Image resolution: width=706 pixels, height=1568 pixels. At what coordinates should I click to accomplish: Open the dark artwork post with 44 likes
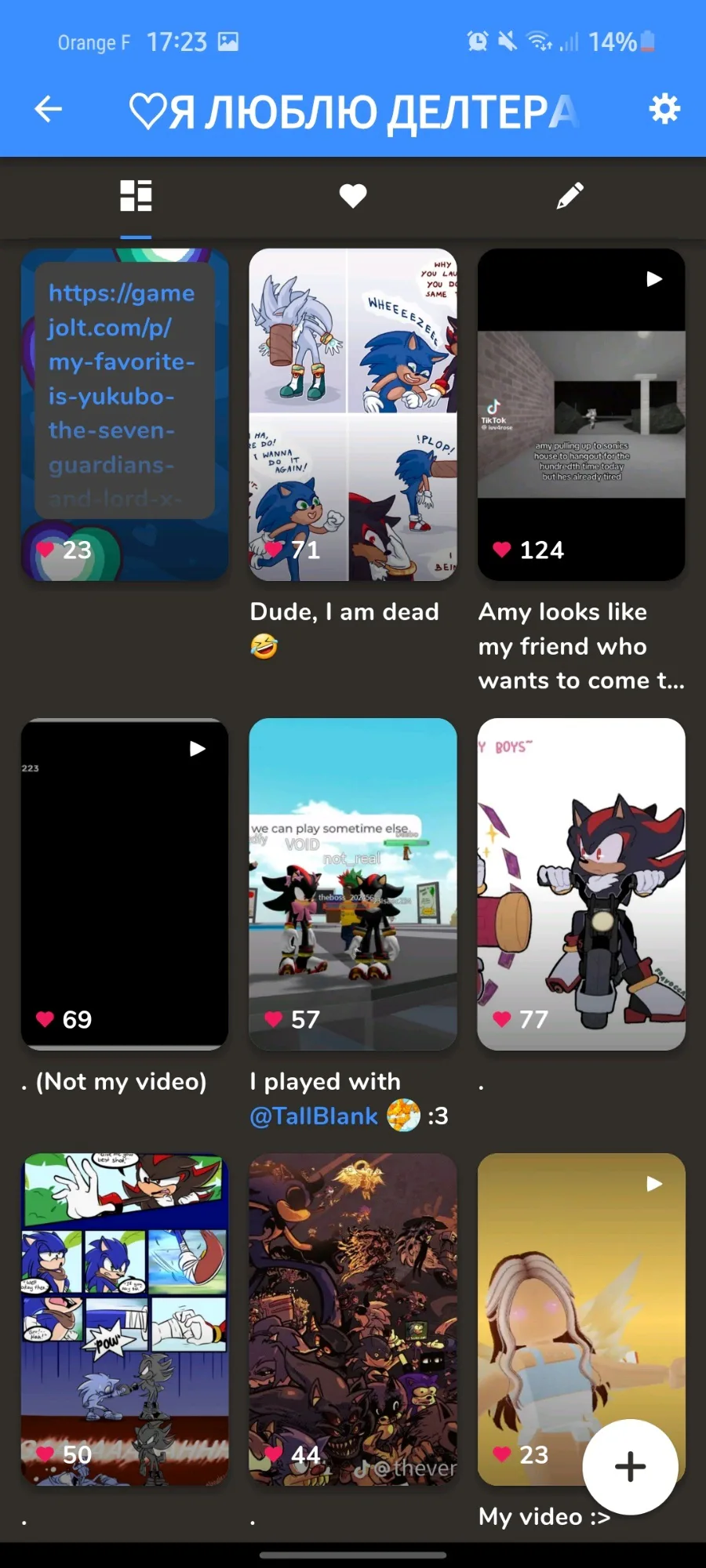tap(353, 1319)
